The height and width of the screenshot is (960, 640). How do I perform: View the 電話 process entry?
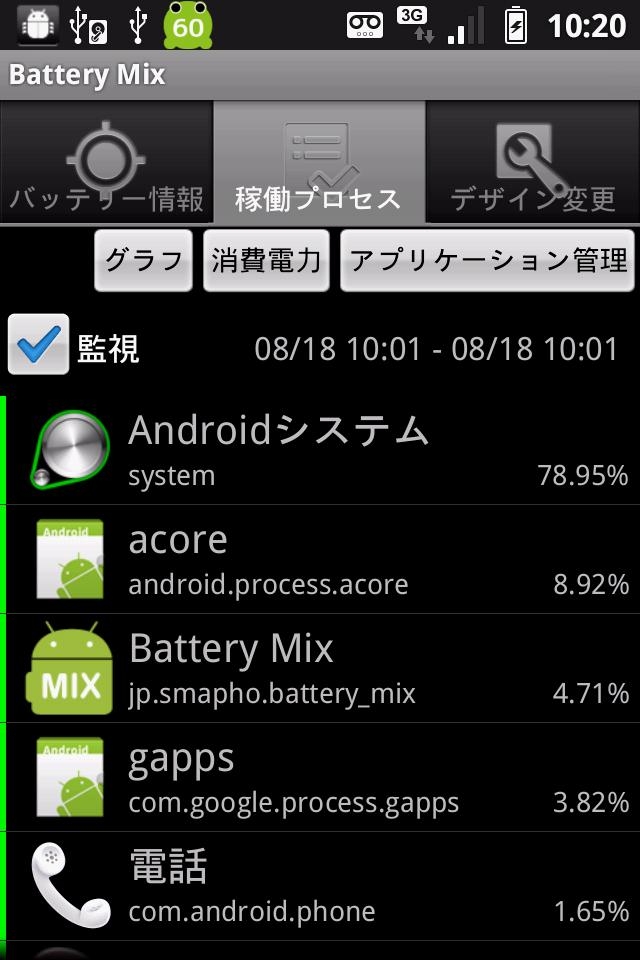coord(320,885)
